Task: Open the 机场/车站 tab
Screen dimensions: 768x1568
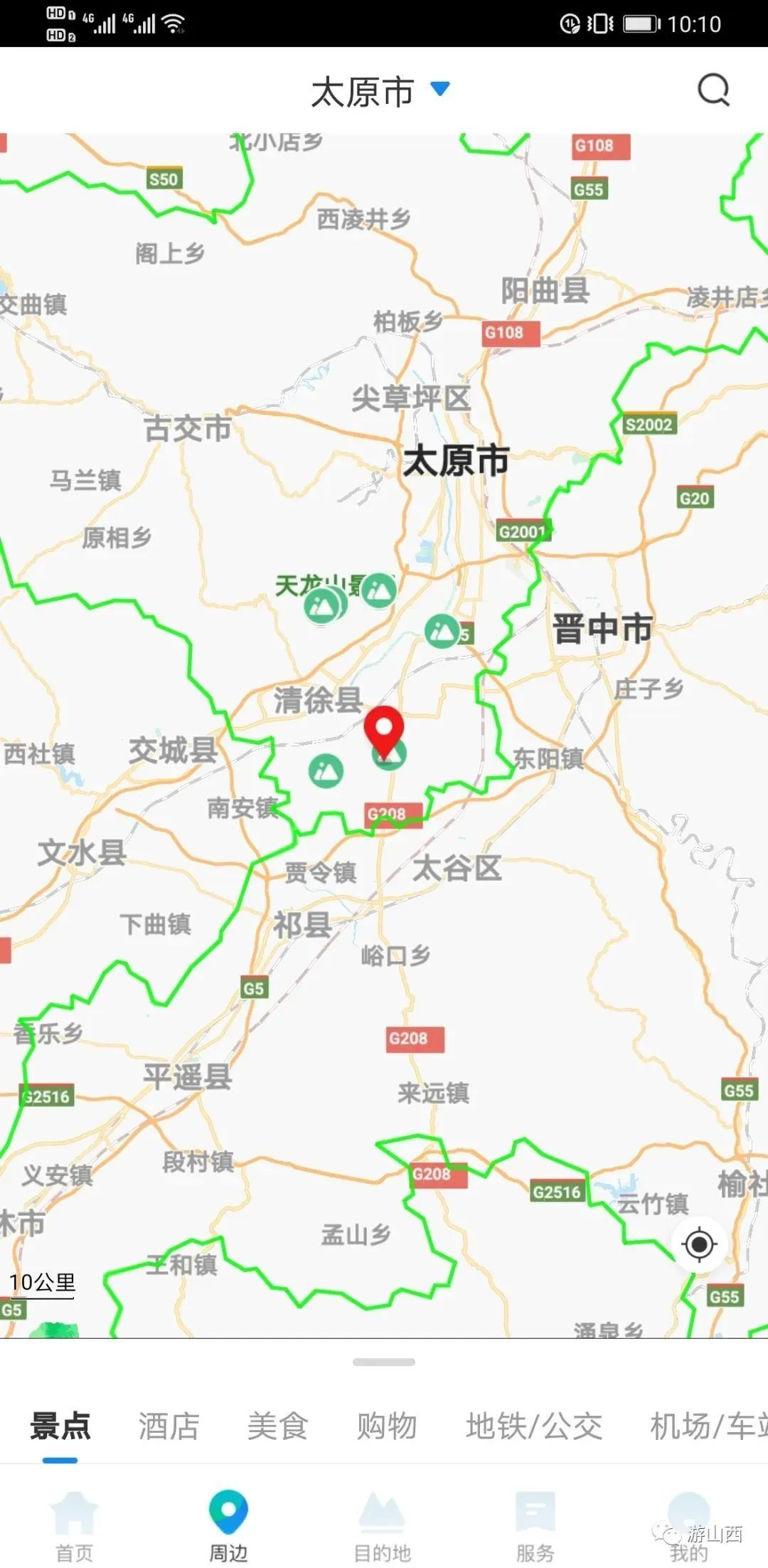Action: click(708, 1426)
